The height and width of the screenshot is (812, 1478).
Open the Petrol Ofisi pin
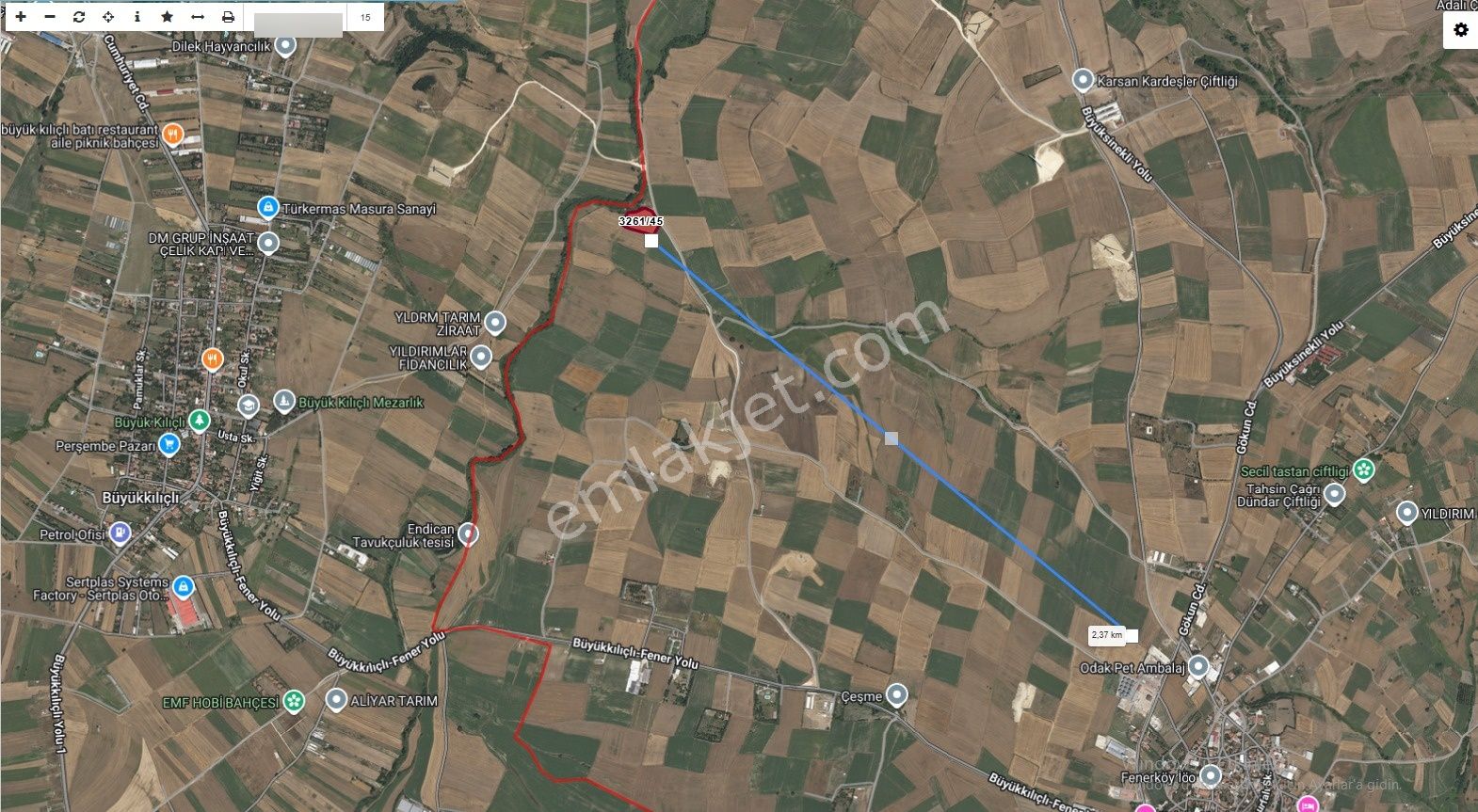click(119, 533)
